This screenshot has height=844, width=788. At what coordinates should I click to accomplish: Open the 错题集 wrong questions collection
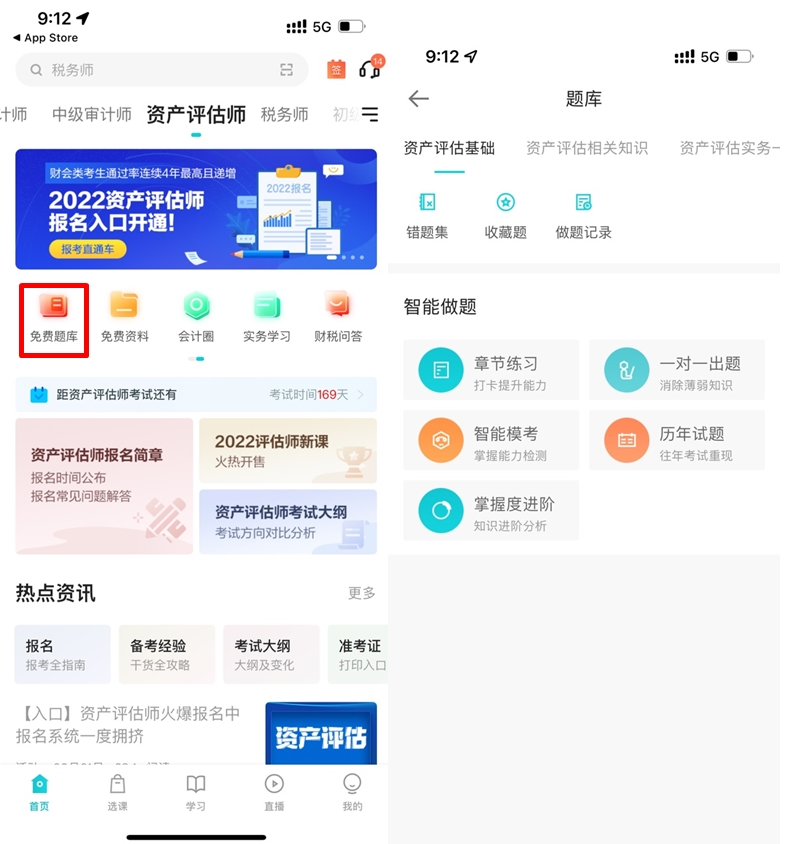[x=427, y=215]
